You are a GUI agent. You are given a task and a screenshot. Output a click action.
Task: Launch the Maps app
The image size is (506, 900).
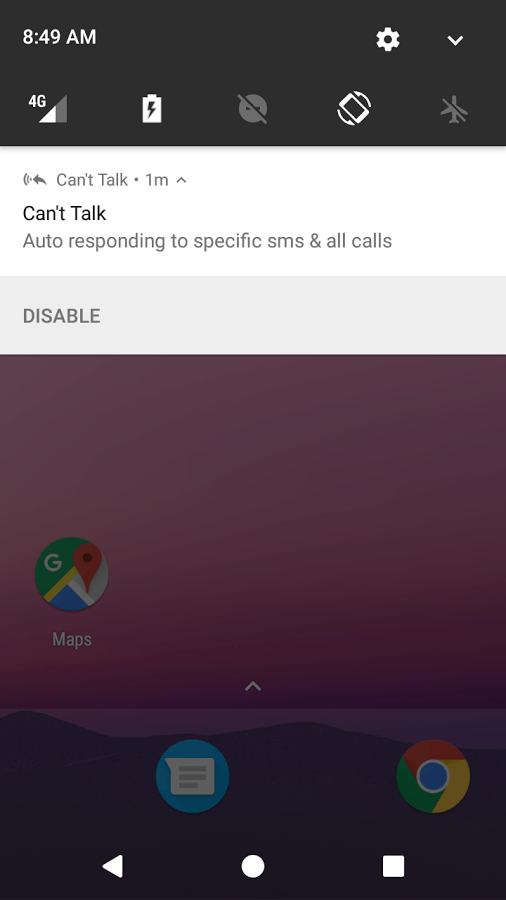72,592
